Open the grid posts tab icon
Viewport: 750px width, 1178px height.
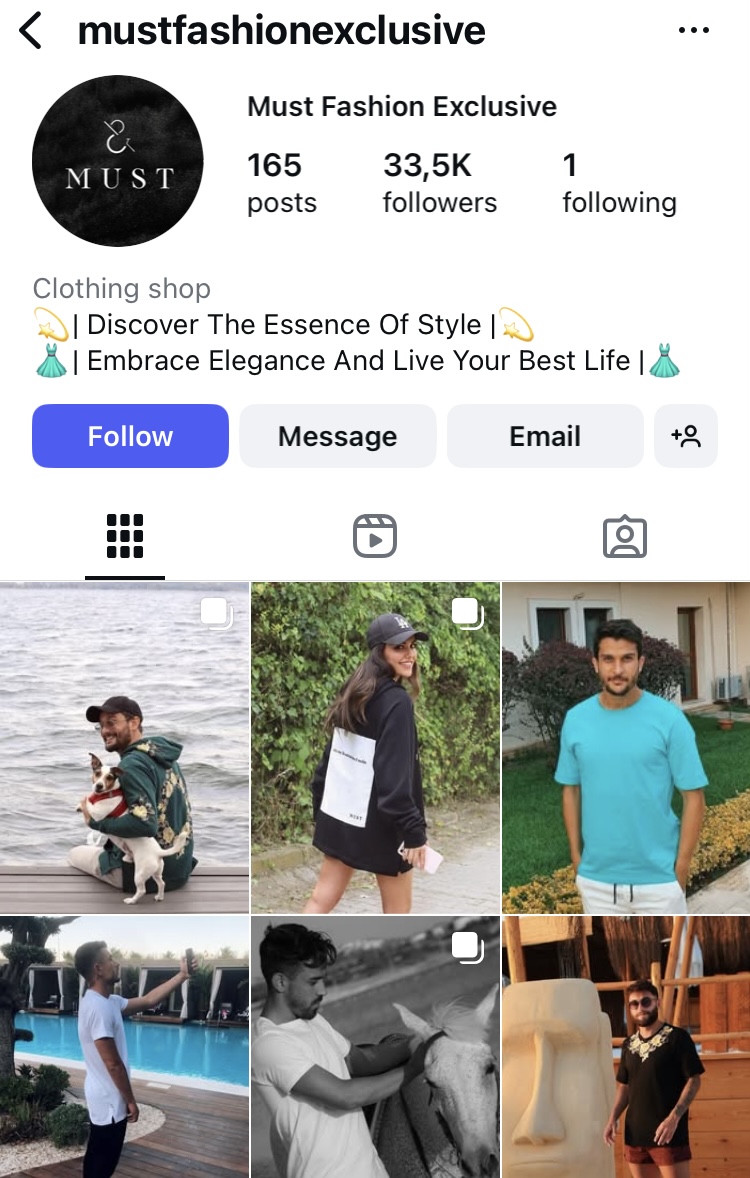pyautogui.click(x=124, y=536)
